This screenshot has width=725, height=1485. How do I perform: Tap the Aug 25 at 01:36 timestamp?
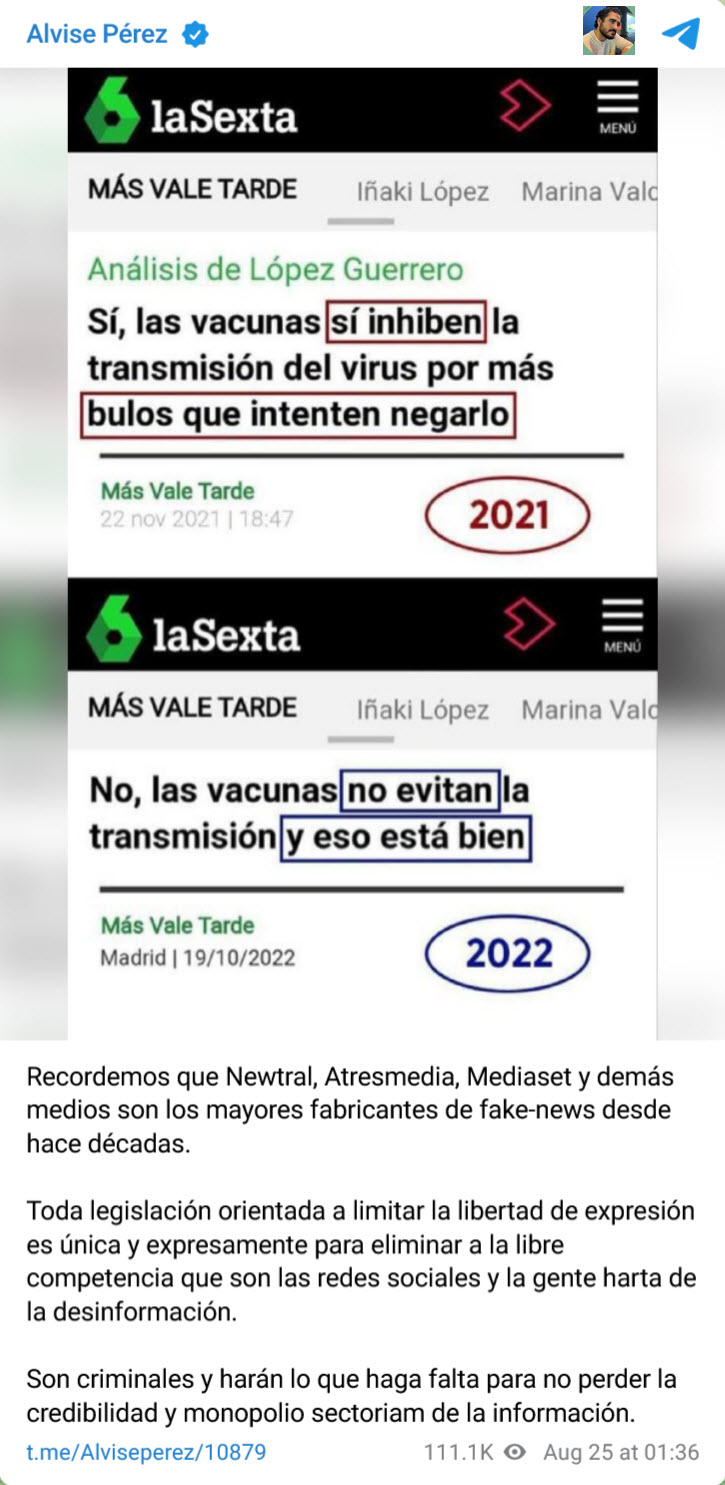pos(620,1452)
